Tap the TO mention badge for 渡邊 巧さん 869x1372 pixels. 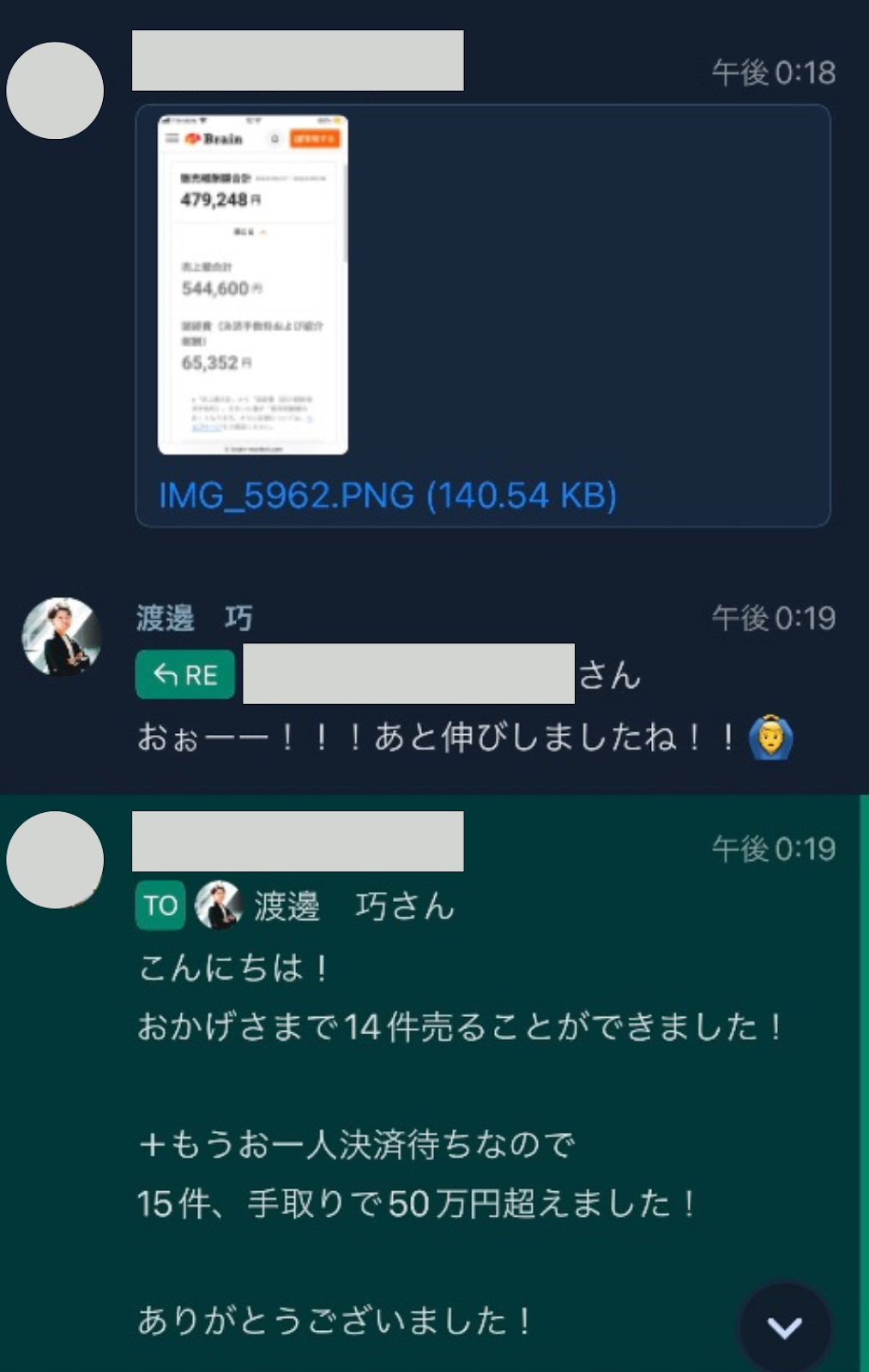click(160, 906)
